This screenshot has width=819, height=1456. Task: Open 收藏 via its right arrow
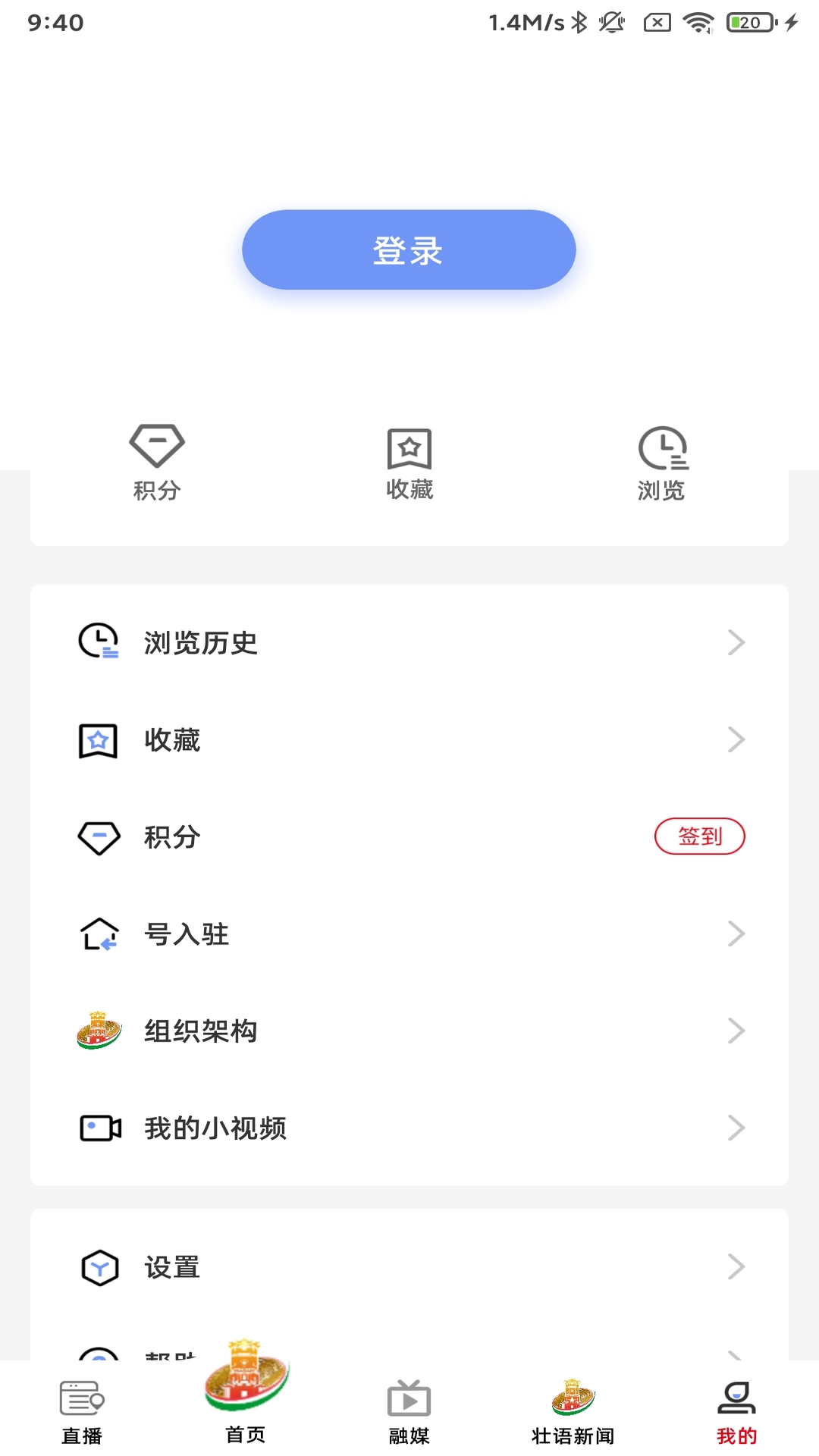pos(736,739)
